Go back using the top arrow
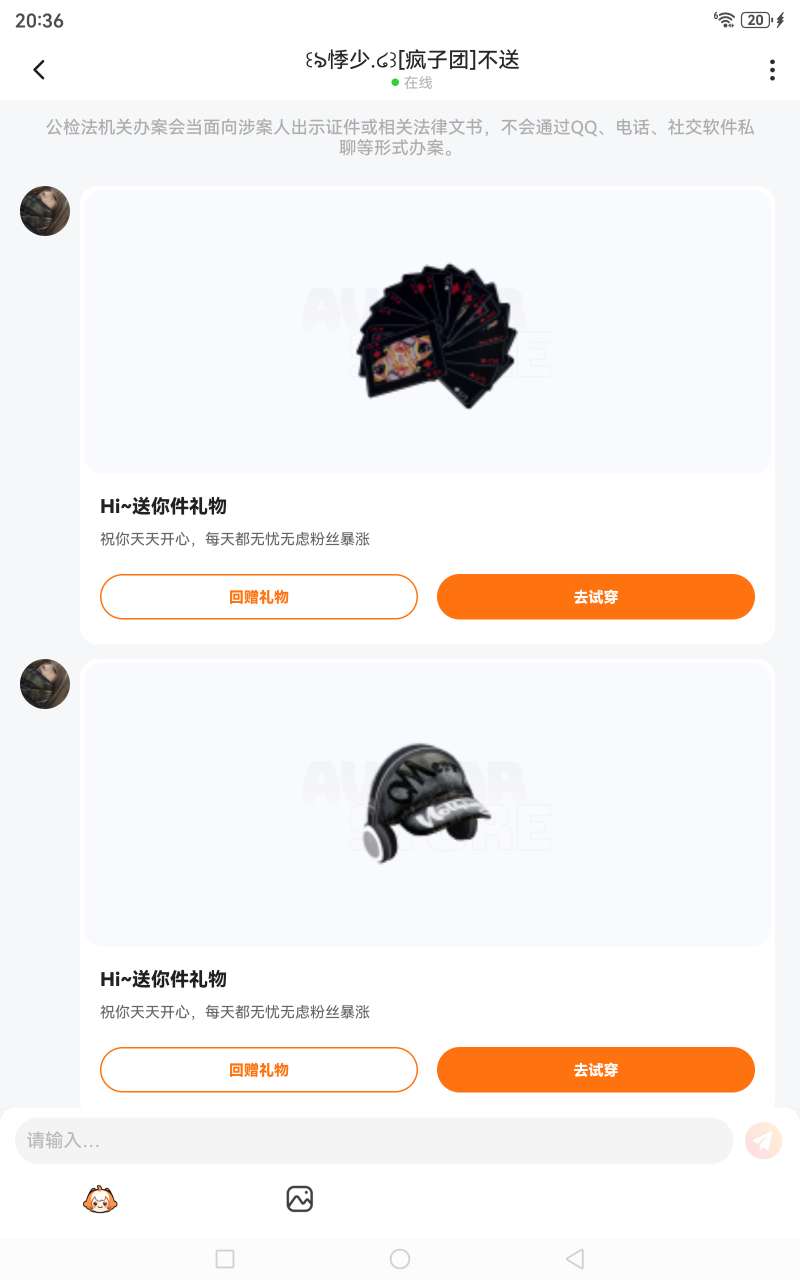 (x=39, y=70)
